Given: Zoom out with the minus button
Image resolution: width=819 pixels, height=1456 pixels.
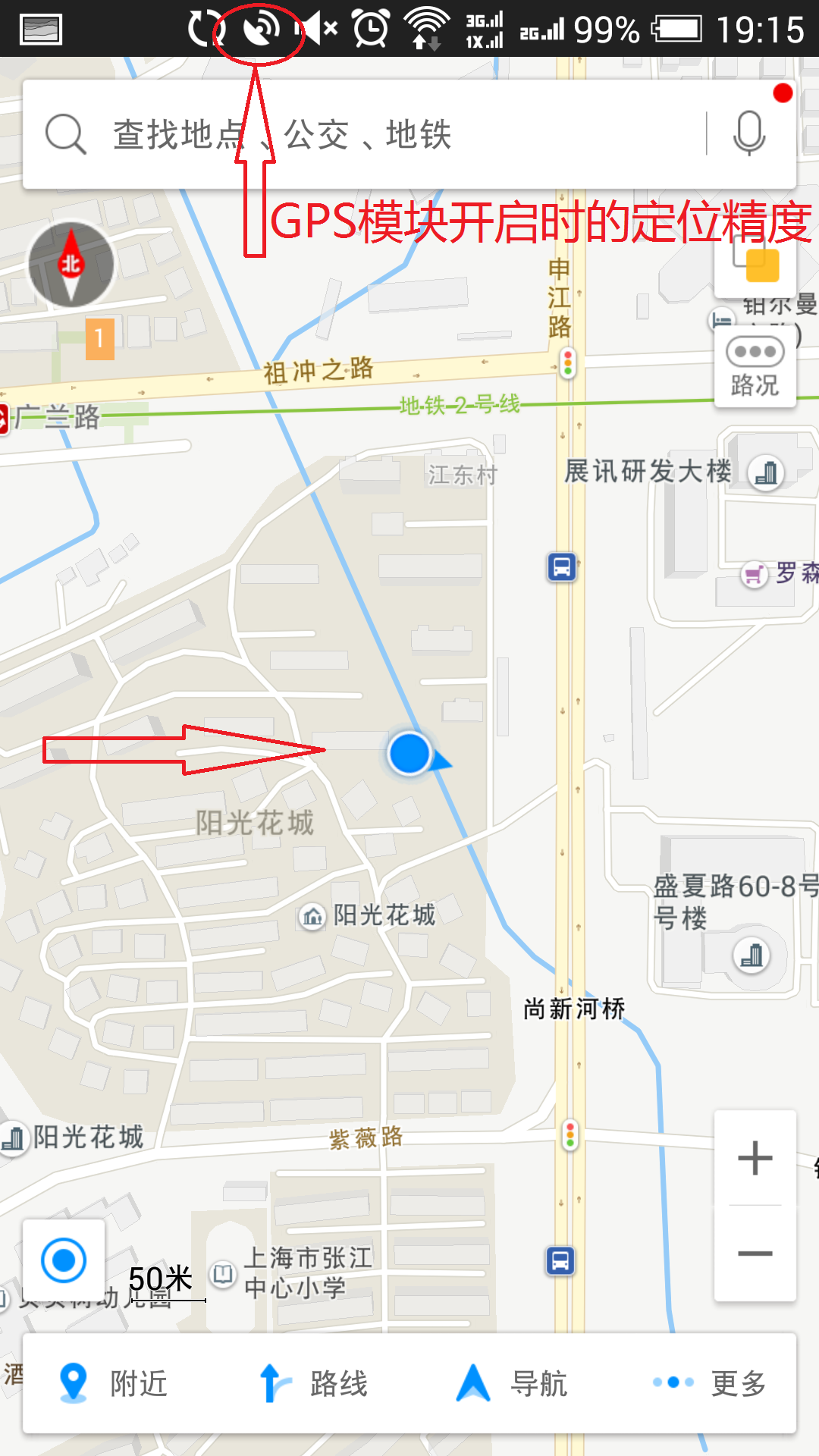Looking at the screenshot, I should pos(755,1254).
